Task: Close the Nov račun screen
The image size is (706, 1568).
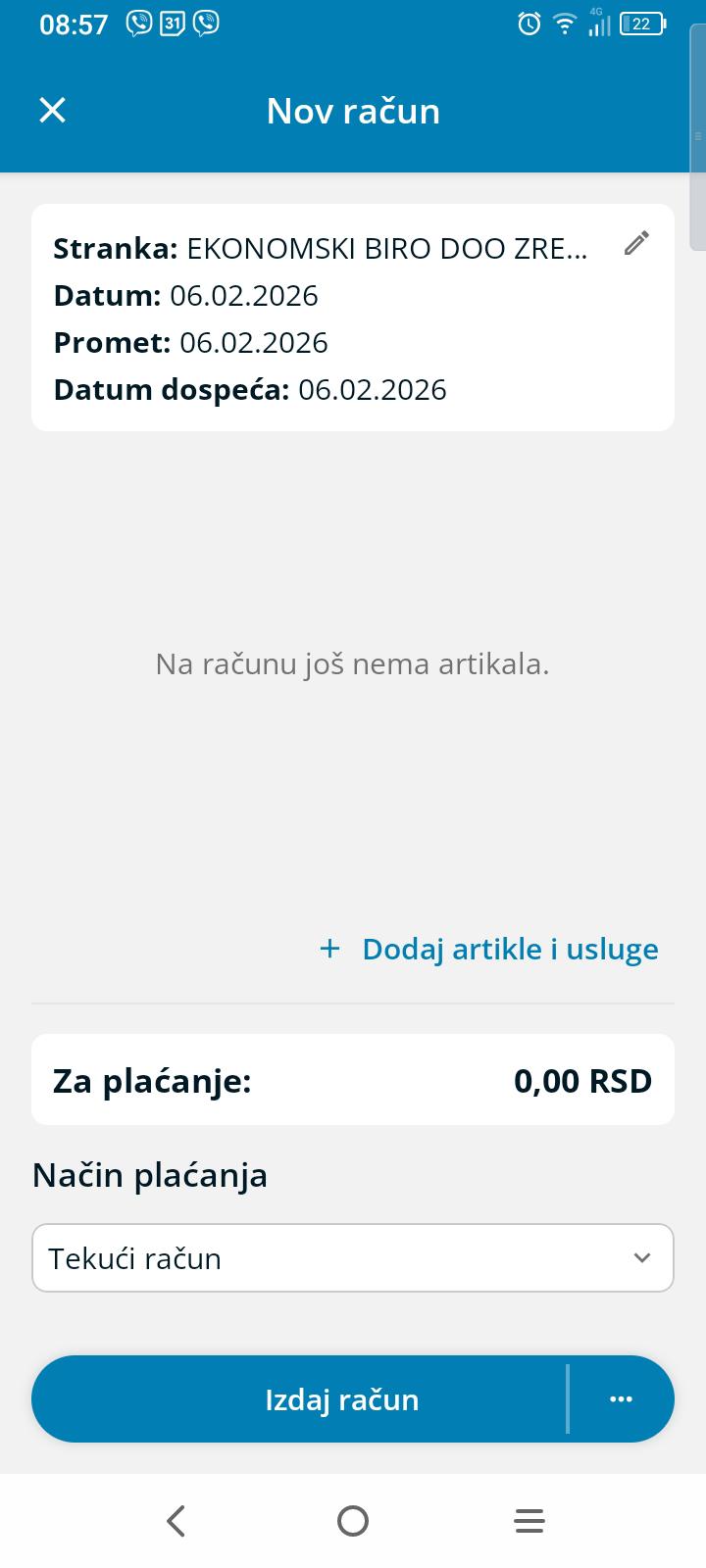Action: pos(52,110)
